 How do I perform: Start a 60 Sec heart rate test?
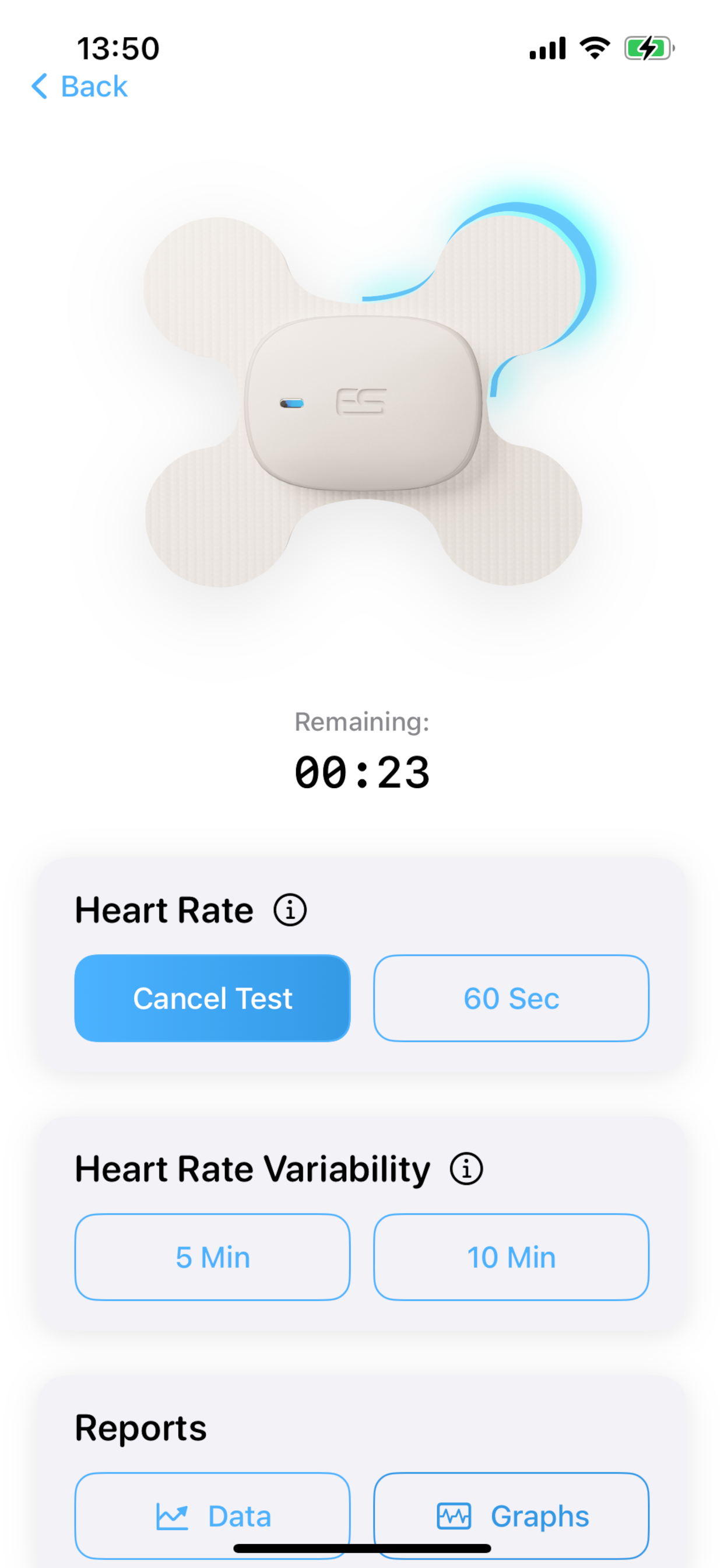(x=511, y=998)
